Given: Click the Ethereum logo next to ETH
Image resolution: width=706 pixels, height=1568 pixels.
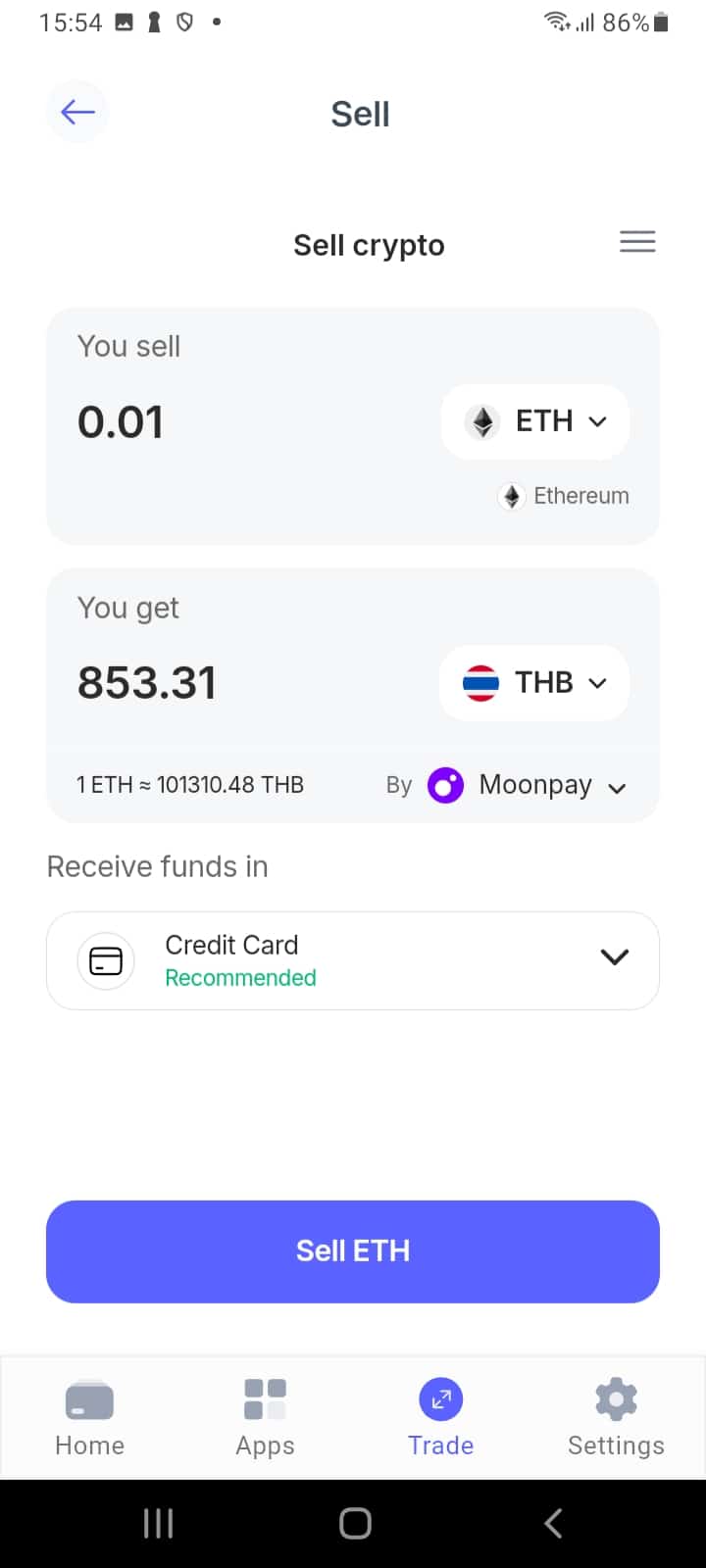Looking at the screenshot, I should 481,421.
